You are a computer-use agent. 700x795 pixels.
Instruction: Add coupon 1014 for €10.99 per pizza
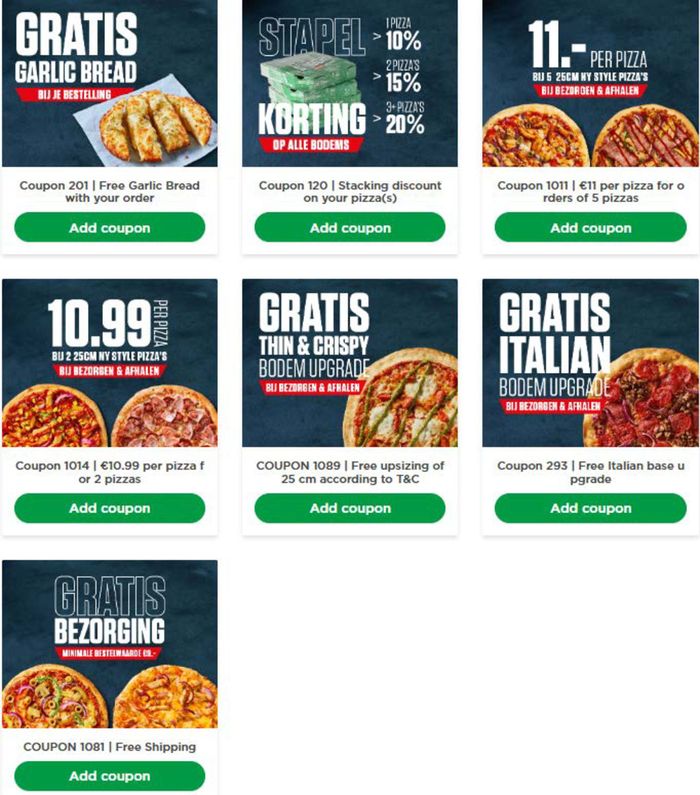pos(109,508)
